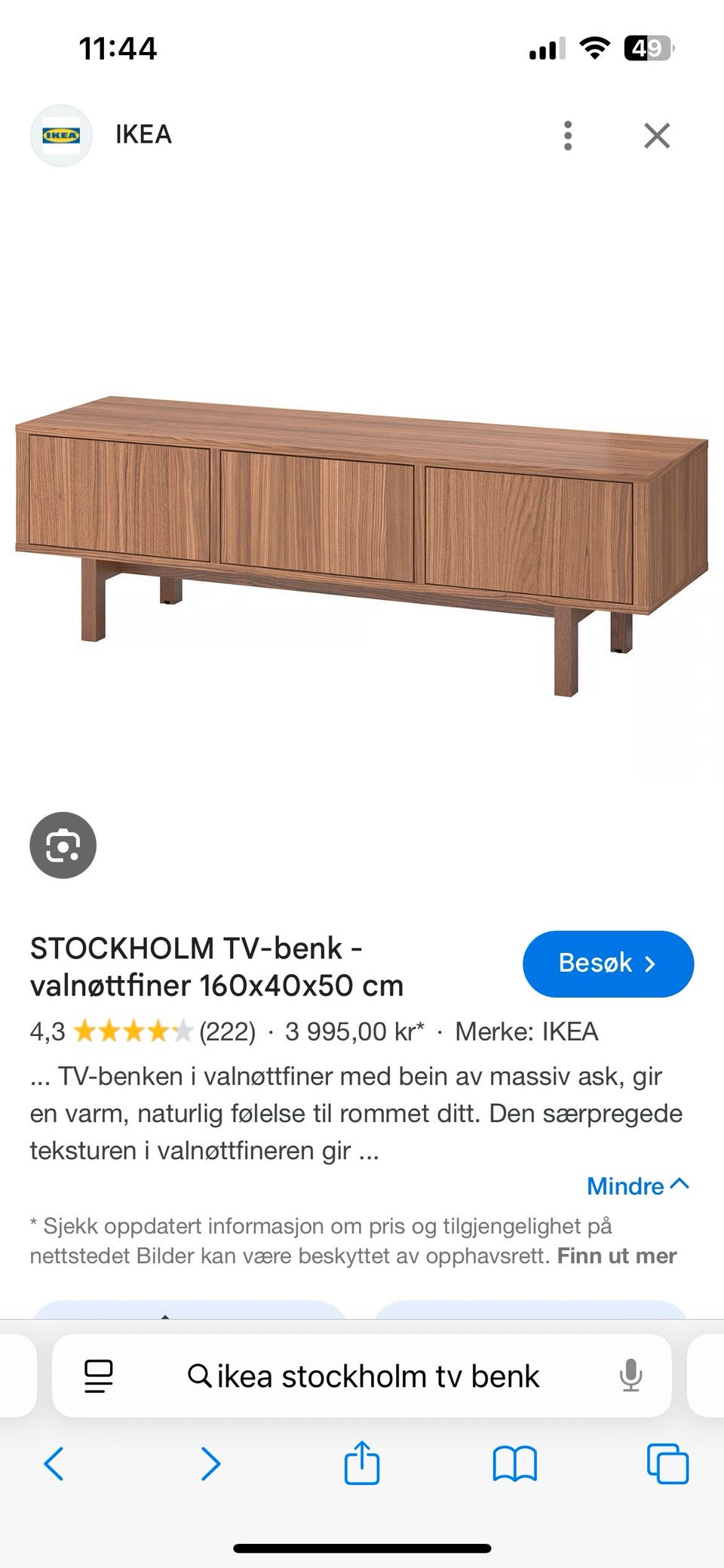This screenshot has height=1568, width=724.
Task: Go back to the previous page
Action: [54, 1464]
